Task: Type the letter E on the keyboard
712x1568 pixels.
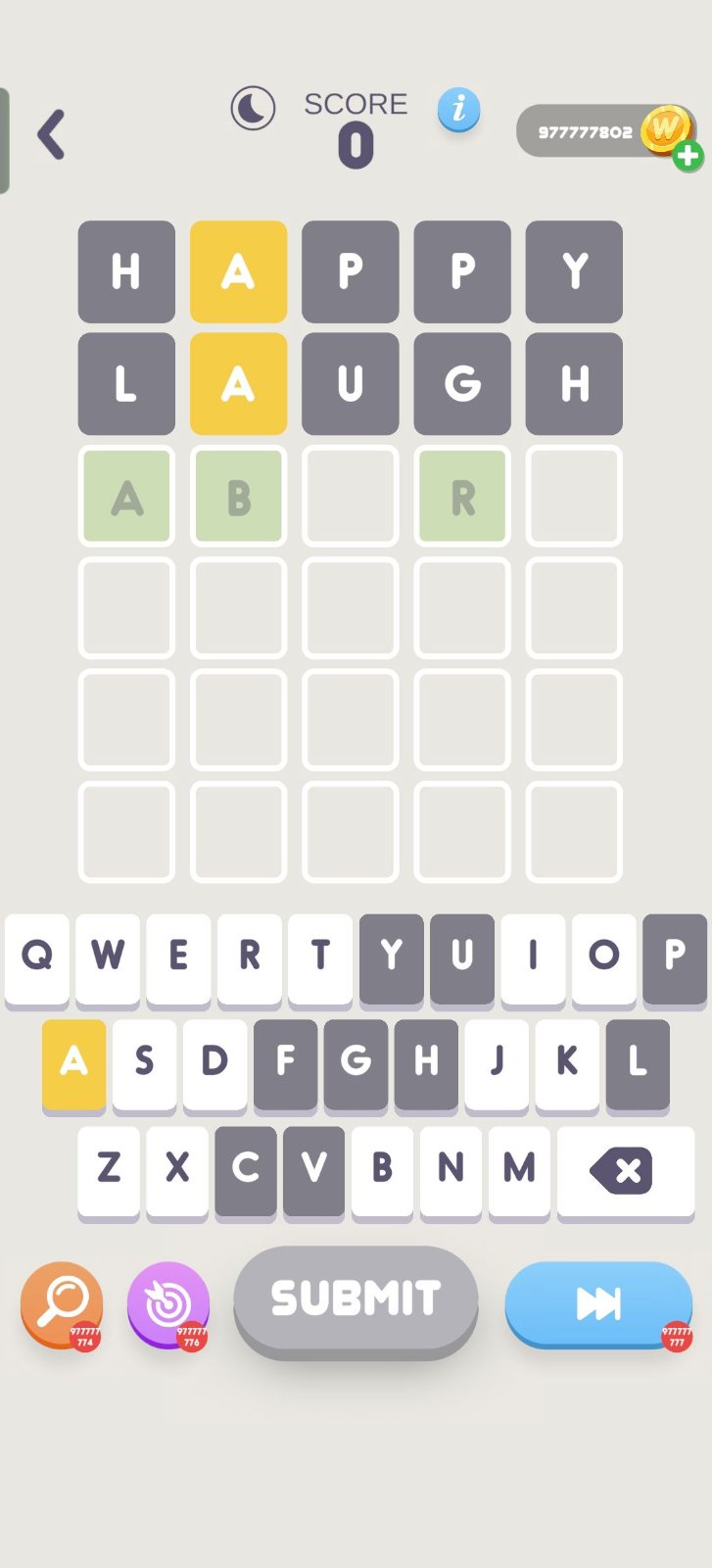Action: coord(178,955)
